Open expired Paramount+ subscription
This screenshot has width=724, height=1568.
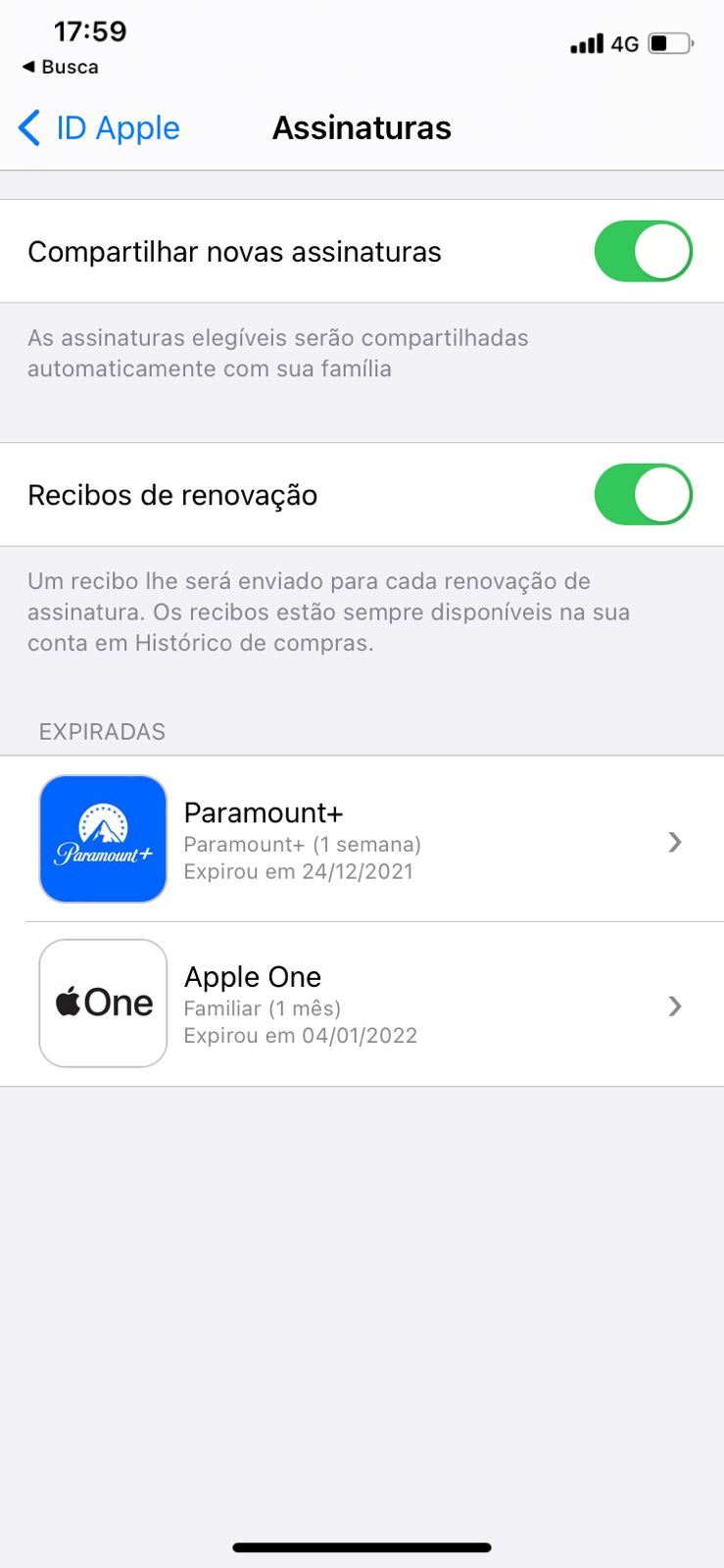[x=362, y=840]
